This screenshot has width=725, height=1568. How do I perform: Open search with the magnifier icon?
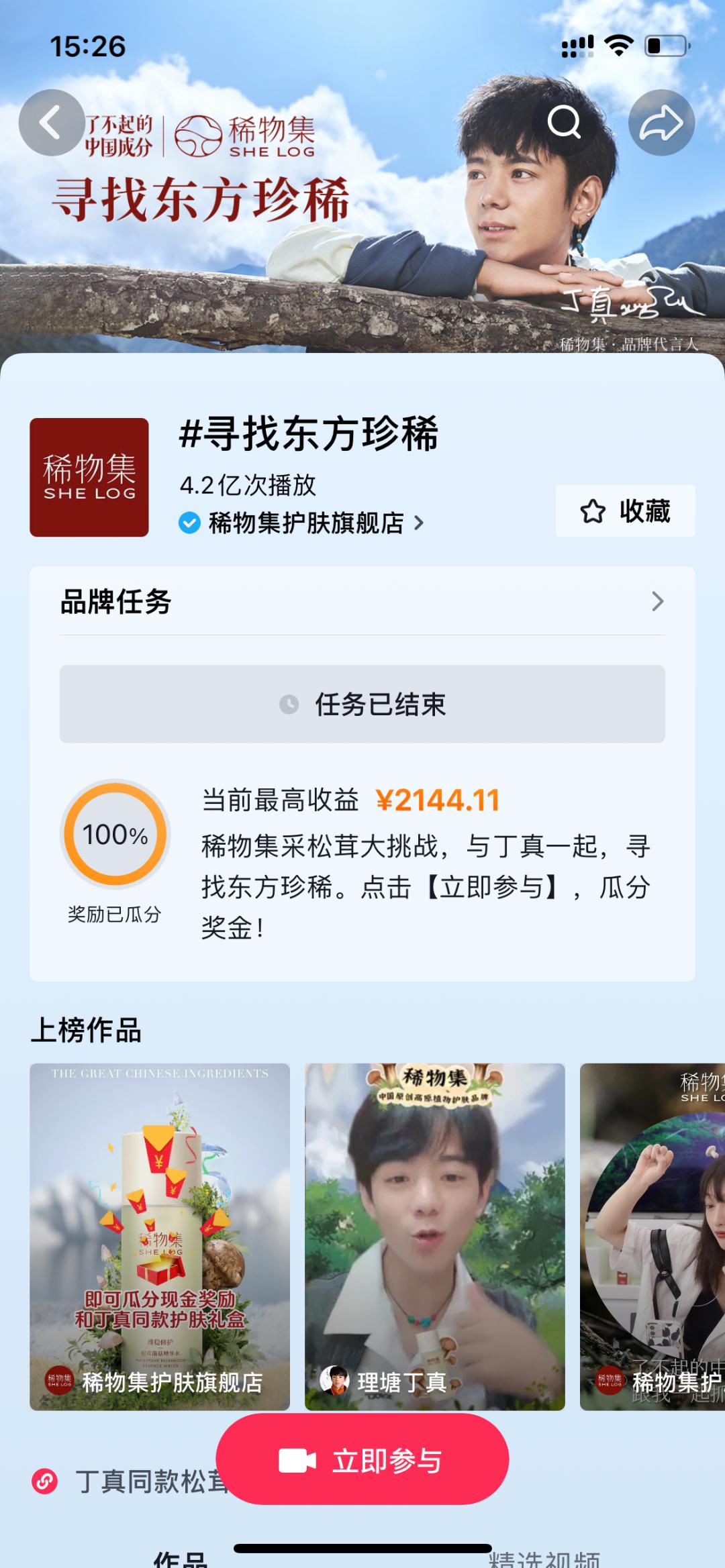click(564, 123)
